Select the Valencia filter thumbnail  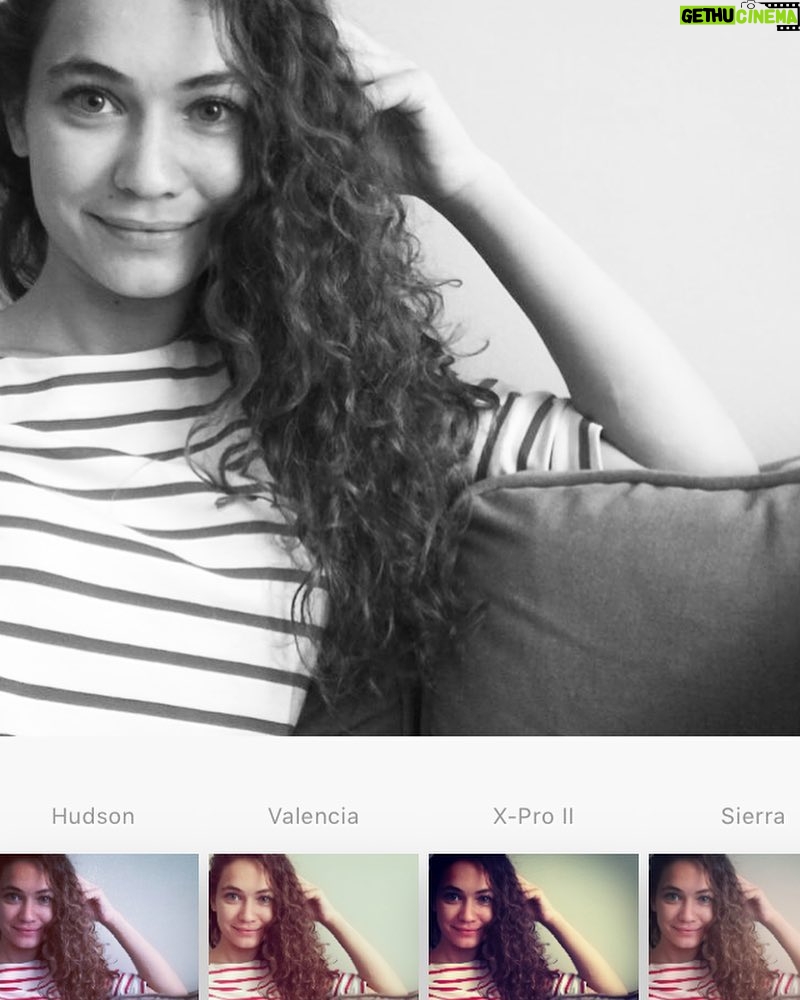[313, 925]
